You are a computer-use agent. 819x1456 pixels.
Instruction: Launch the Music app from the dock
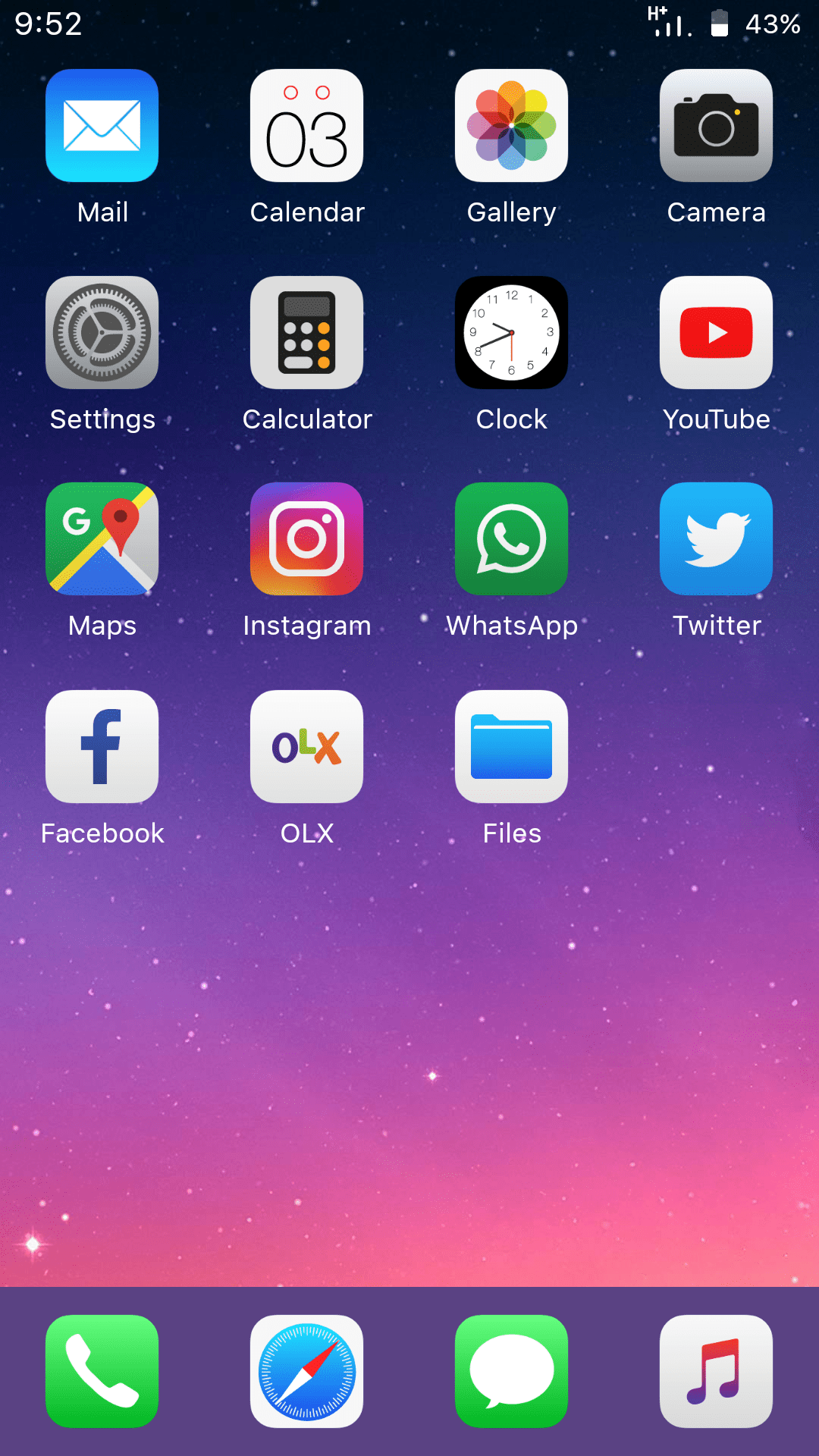(x=716, y=1373)
